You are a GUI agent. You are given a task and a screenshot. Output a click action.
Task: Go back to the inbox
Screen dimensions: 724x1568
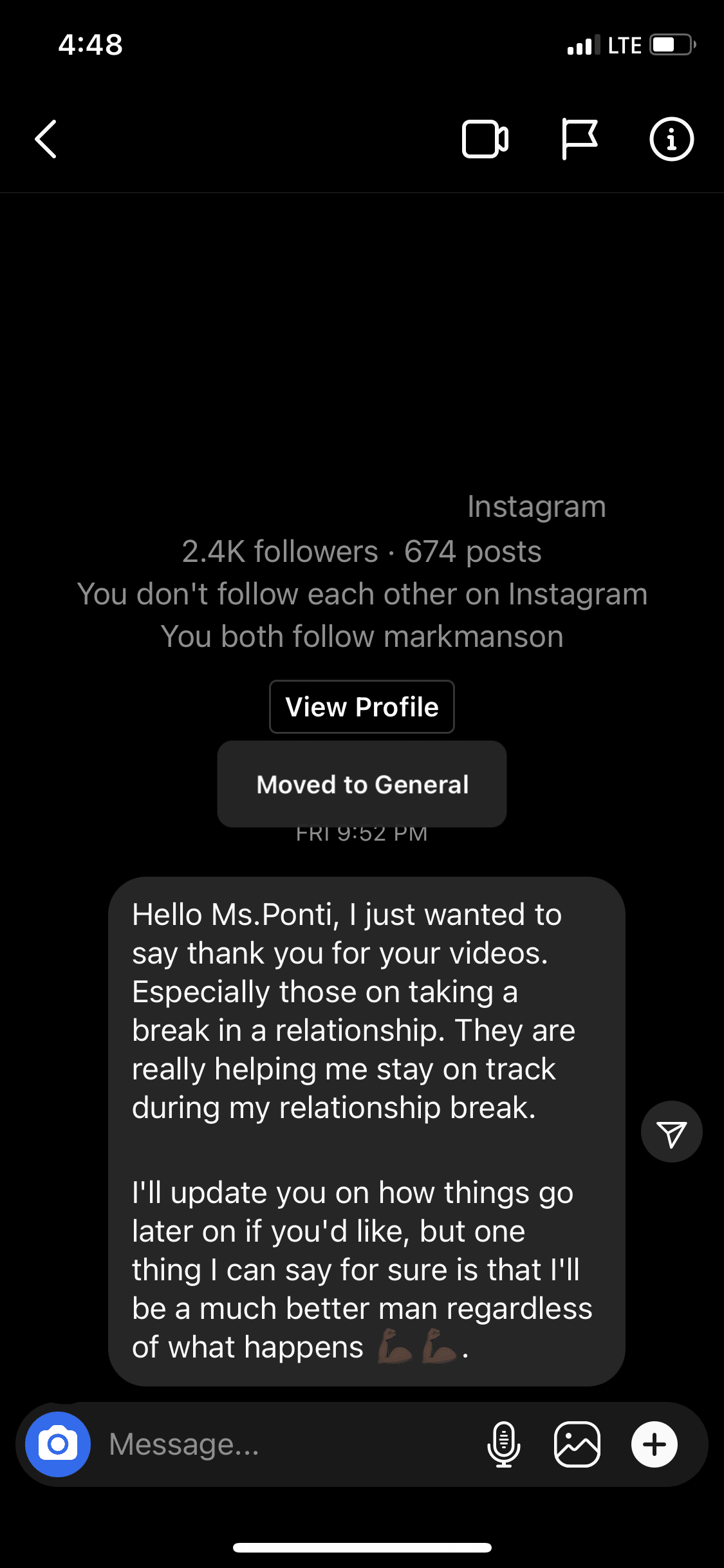click(46, 138)
